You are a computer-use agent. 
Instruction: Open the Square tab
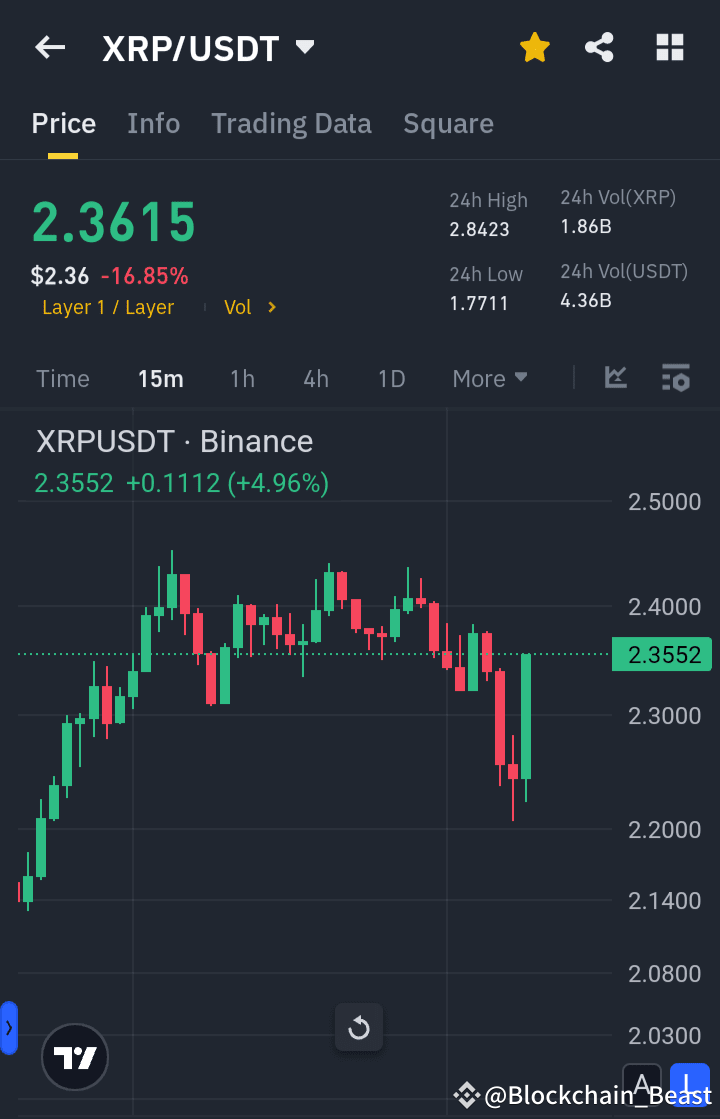tap(448, 123)
